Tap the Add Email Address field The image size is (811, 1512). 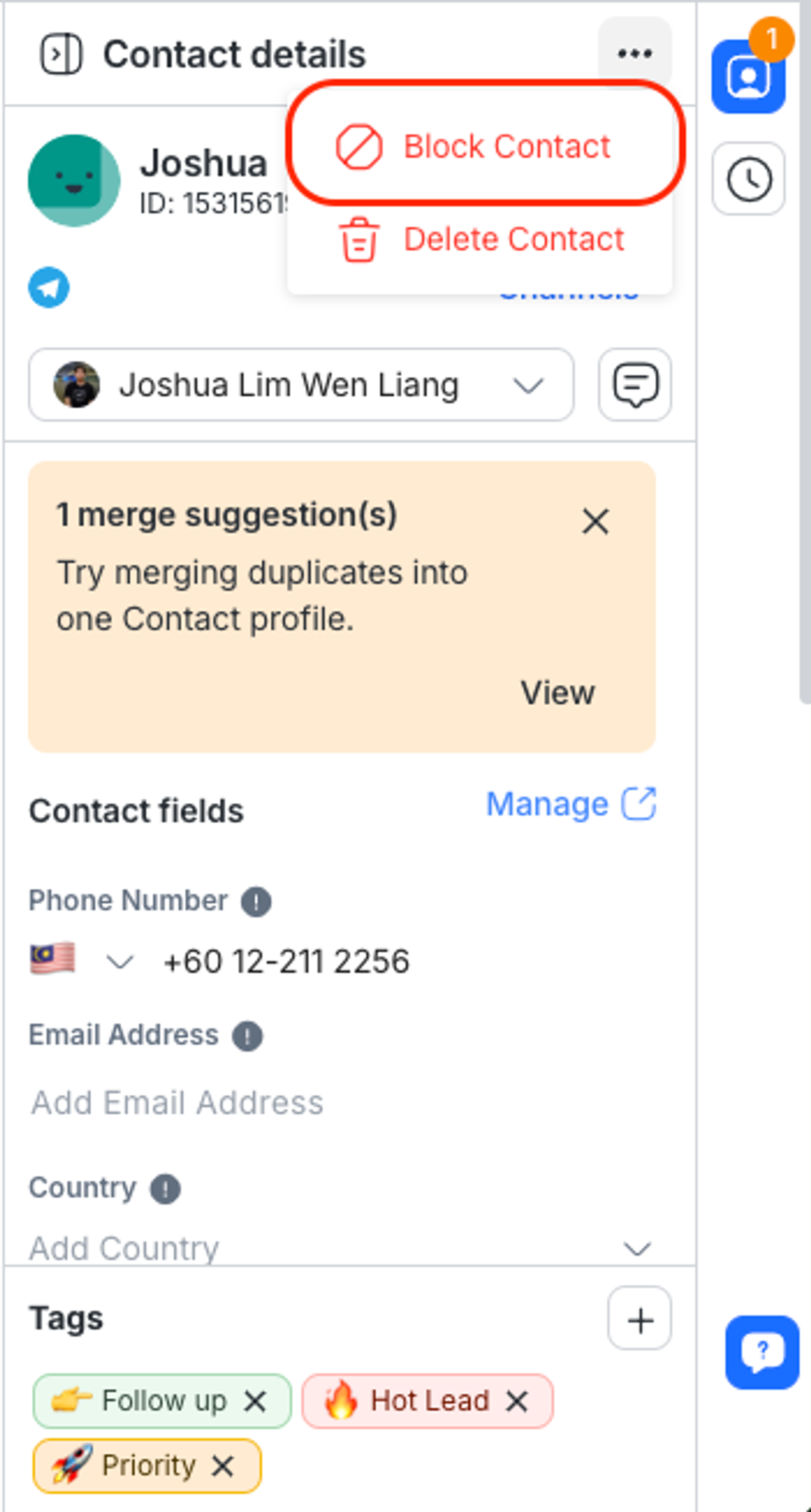tap(177, 1103)
